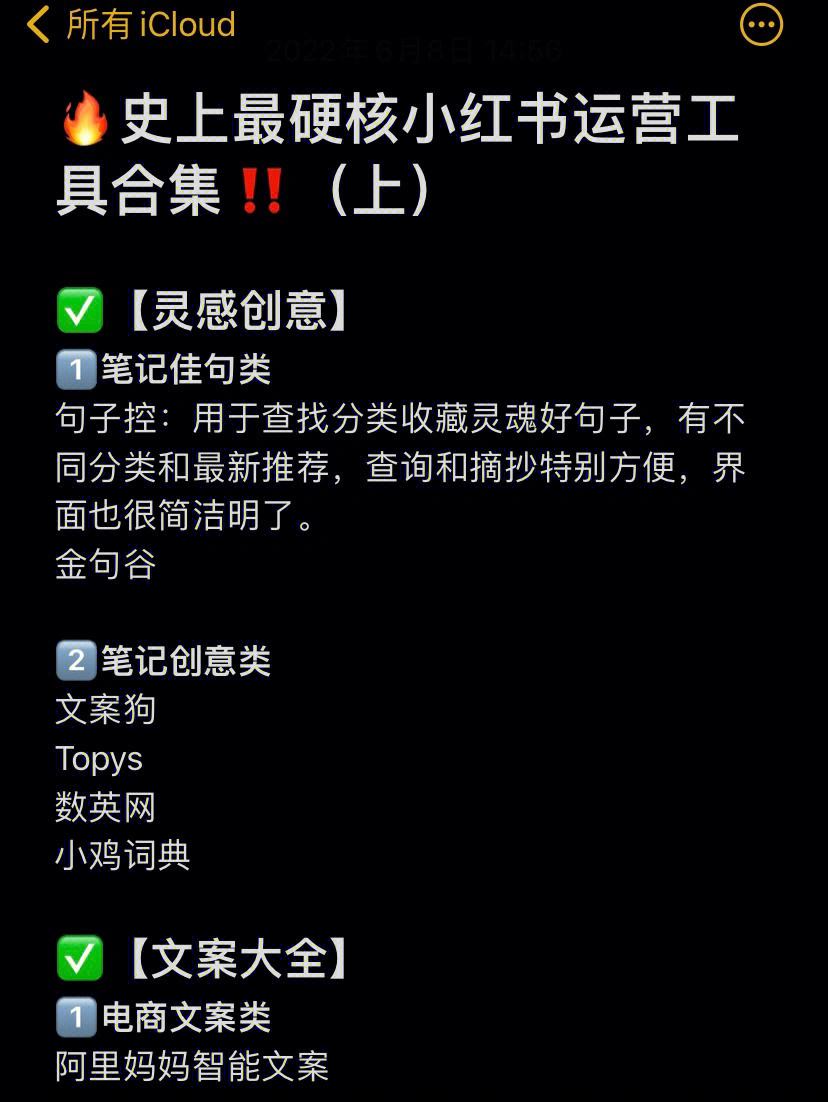This screenshot has height=1102, width=828.
Task: Open the more options menu
Action: coord(761,25)
